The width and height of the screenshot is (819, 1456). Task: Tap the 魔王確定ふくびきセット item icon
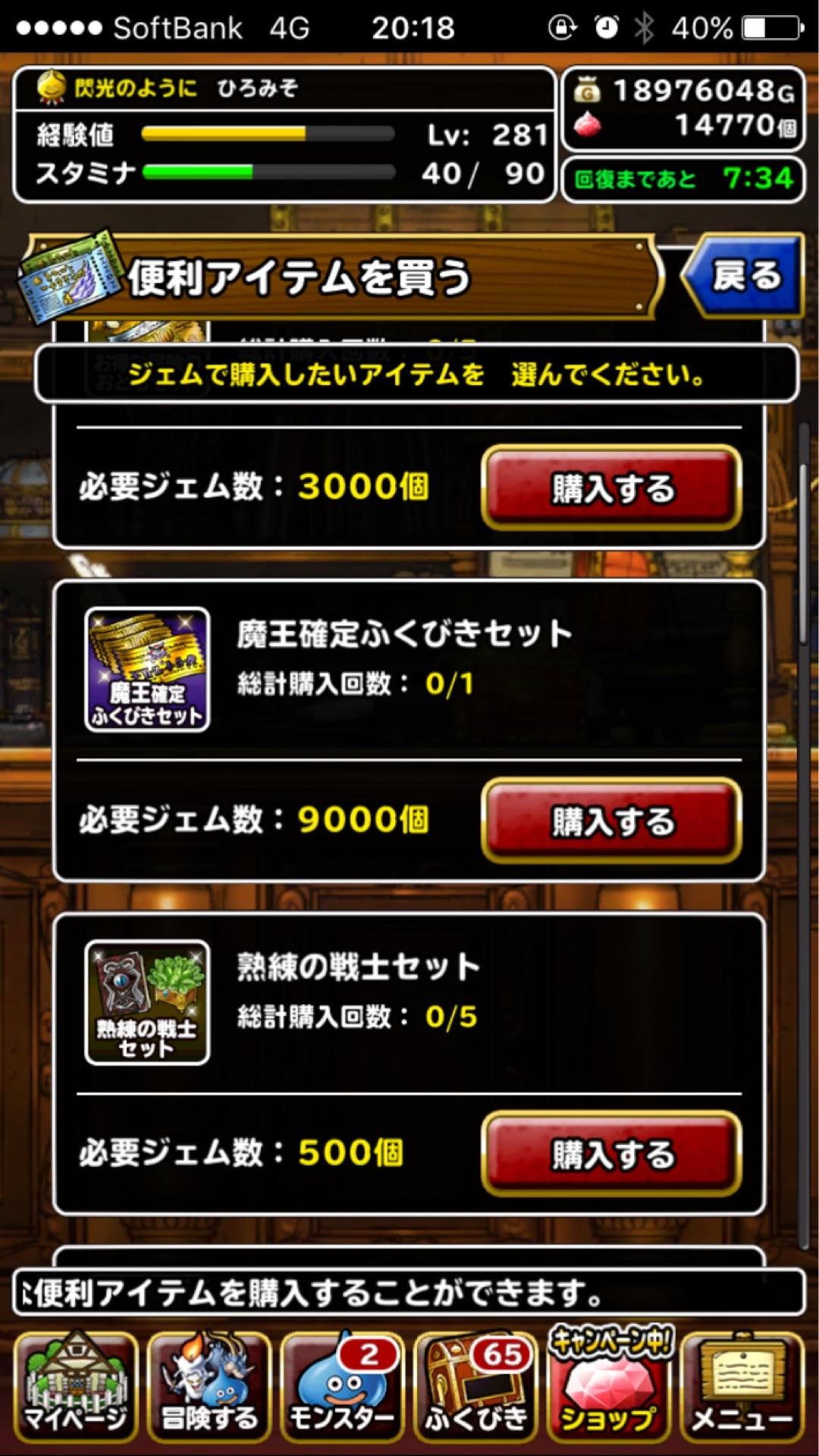coord(147,670)
